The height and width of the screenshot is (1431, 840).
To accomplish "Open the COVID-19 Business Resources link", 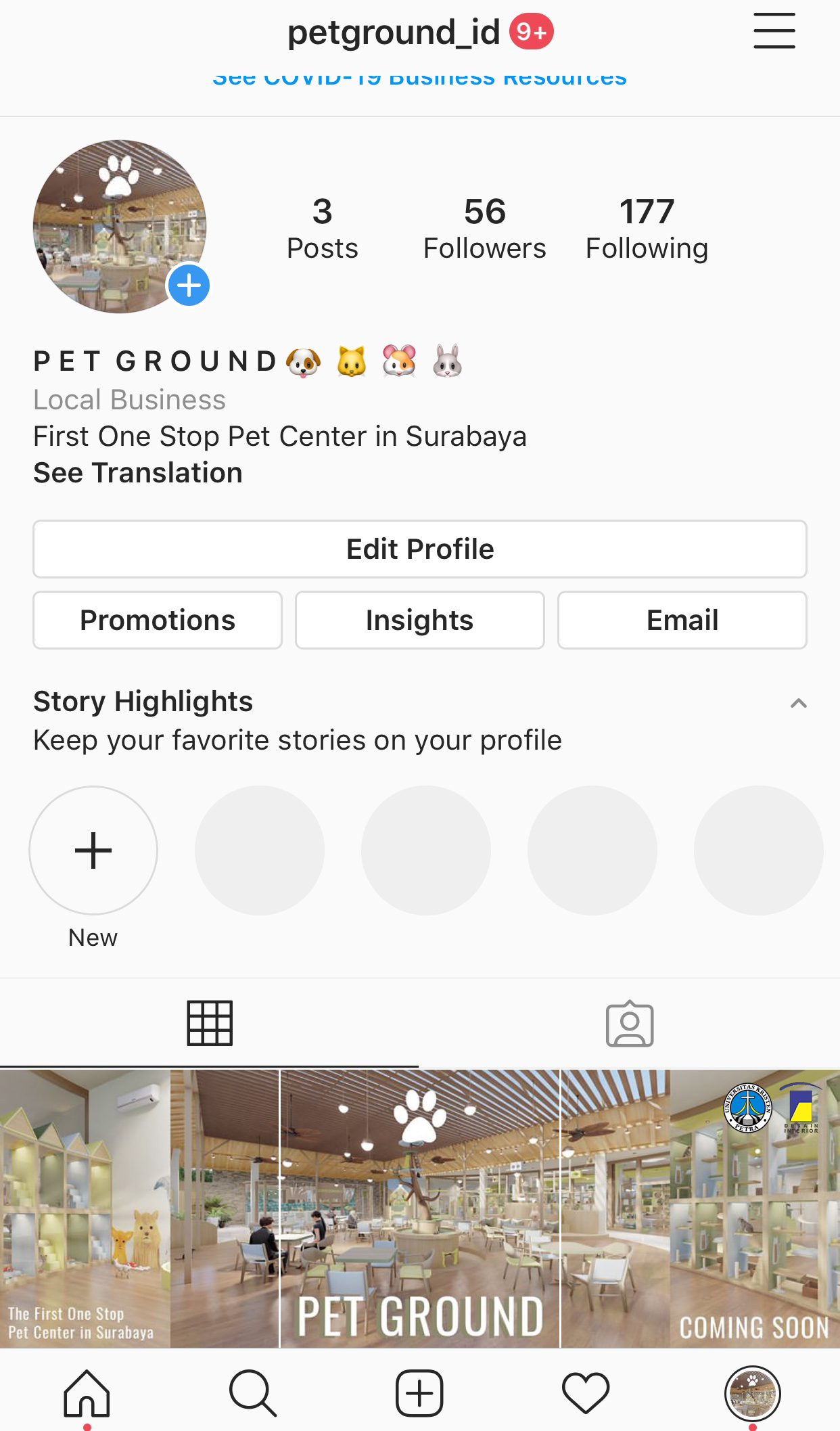I will tap(419, 78).
